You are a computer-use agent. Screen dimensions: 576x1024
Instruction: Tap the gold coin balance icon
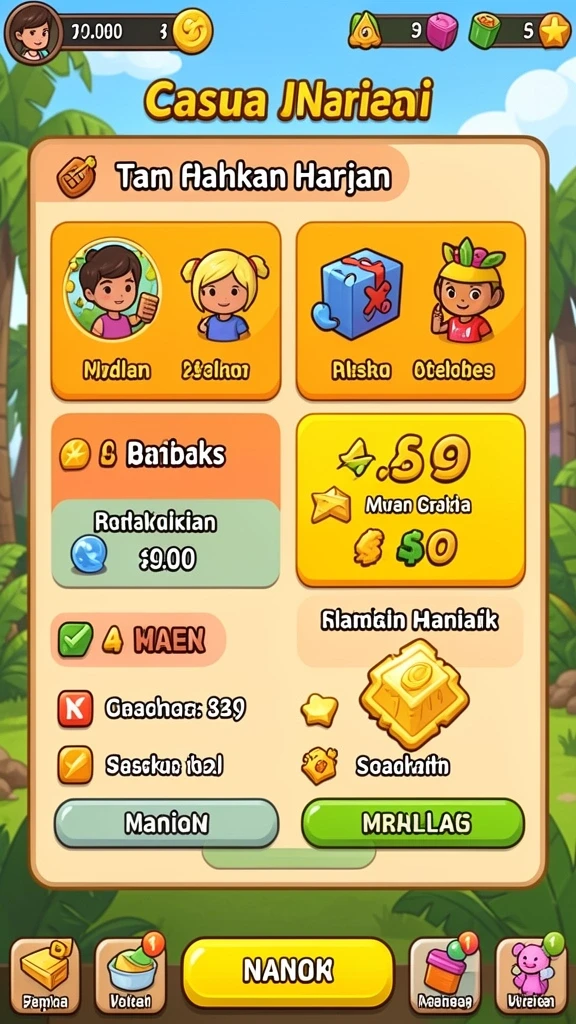click(192, 31)
